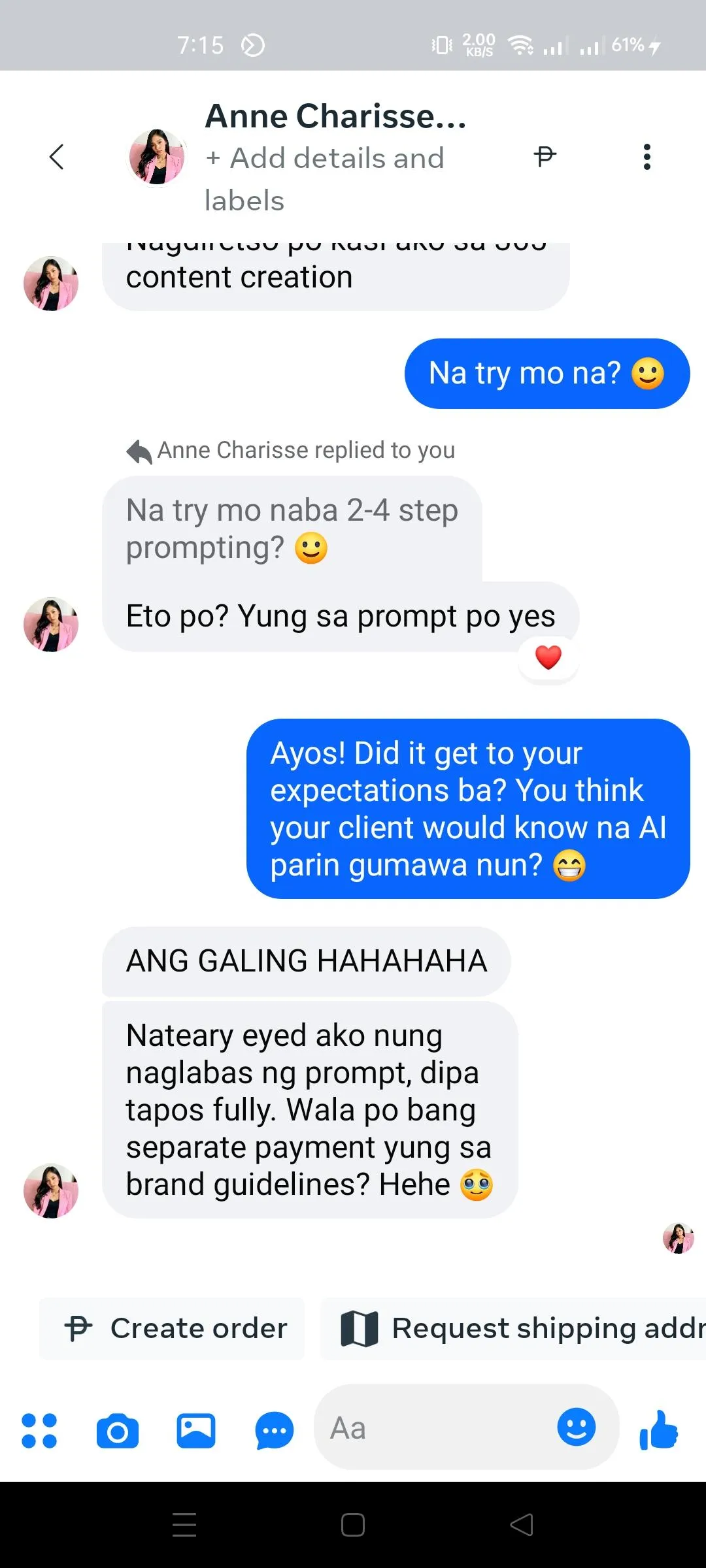Tap the Create order button
The height and width of the screenshot is (1568, 706).
(x=173, y=1328)
